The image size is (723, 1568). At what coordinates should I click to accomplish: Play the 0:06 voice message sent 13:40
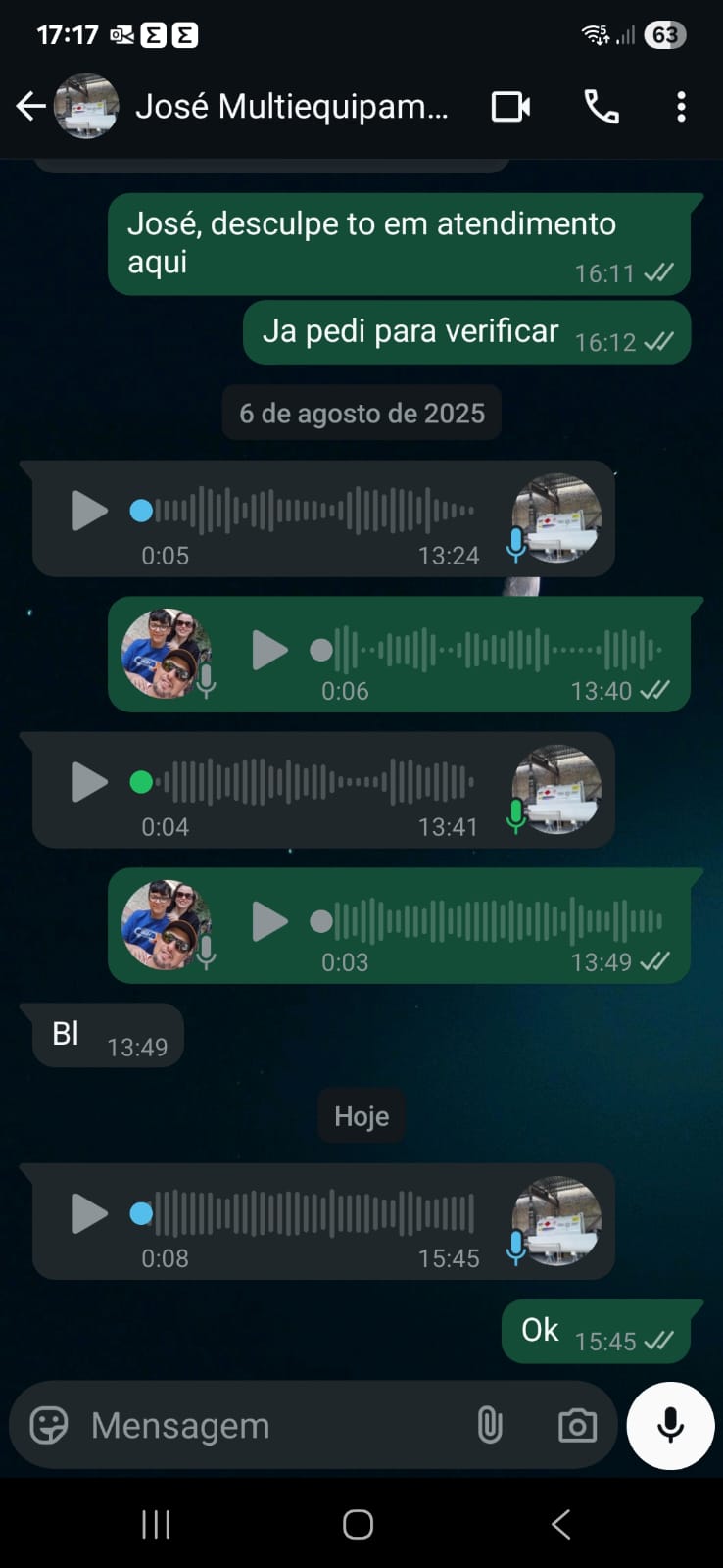pos(269,650)
